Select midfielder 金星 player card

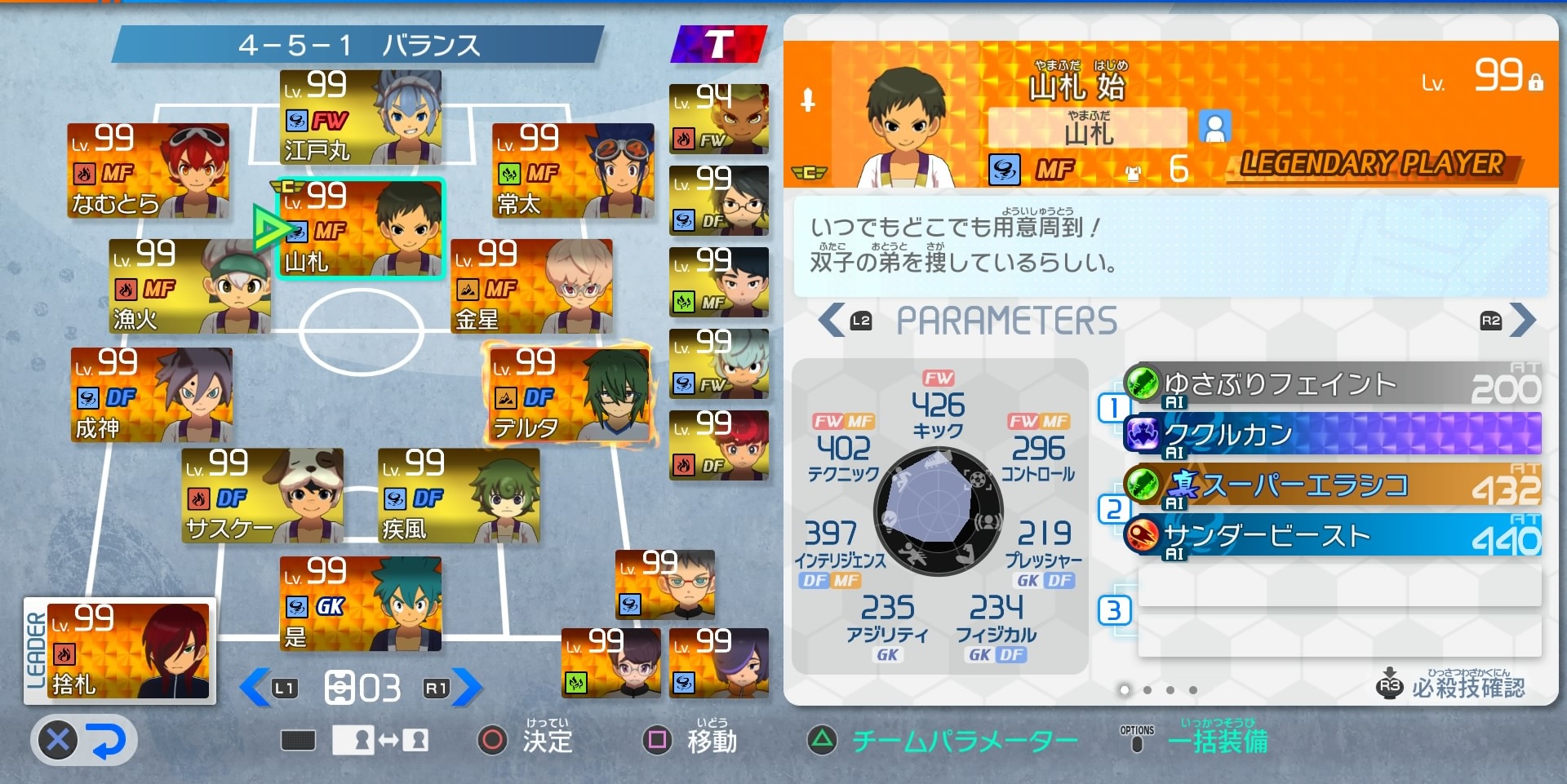click(531, 286)
